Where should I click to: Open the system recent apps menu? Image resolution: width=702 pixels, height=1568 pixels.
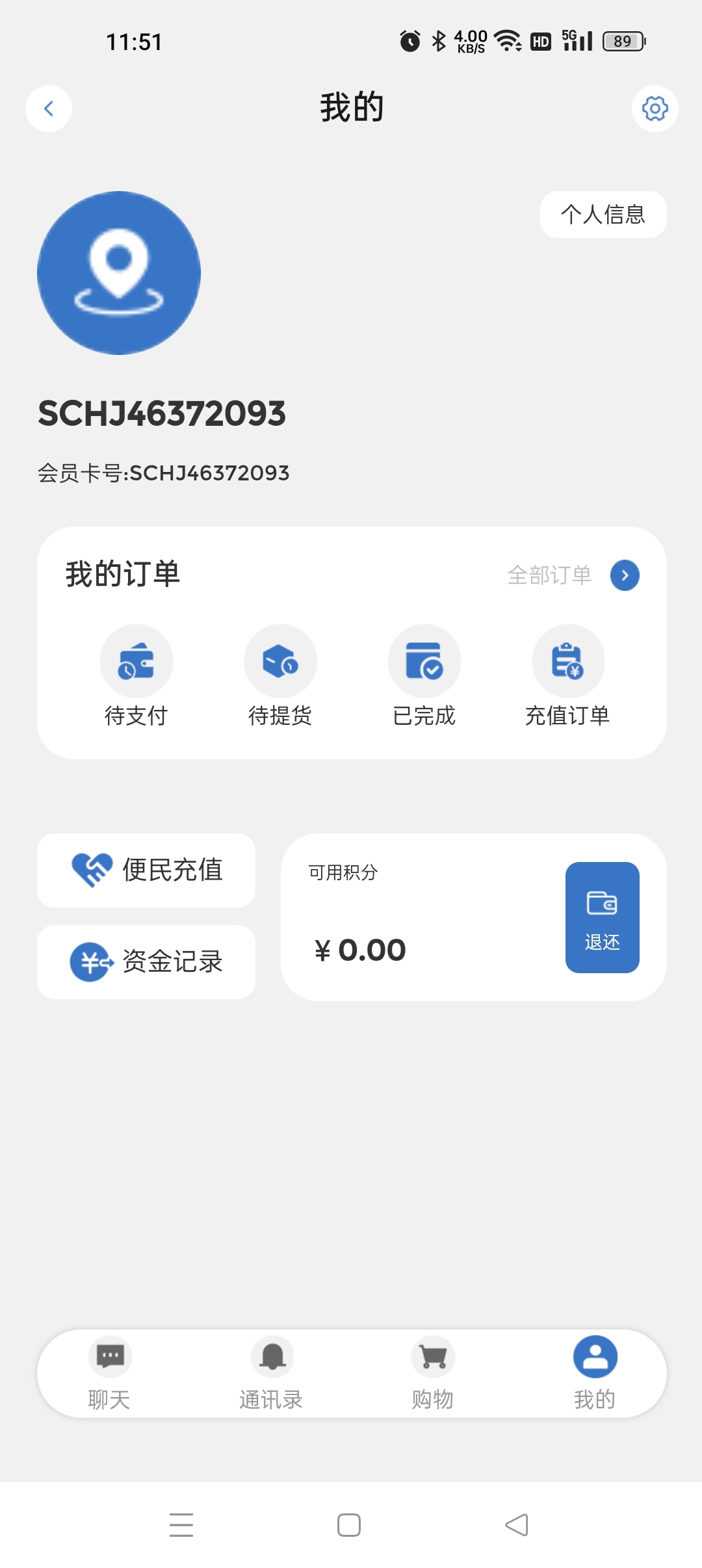pyautogui.click(x=181, y=1525)
